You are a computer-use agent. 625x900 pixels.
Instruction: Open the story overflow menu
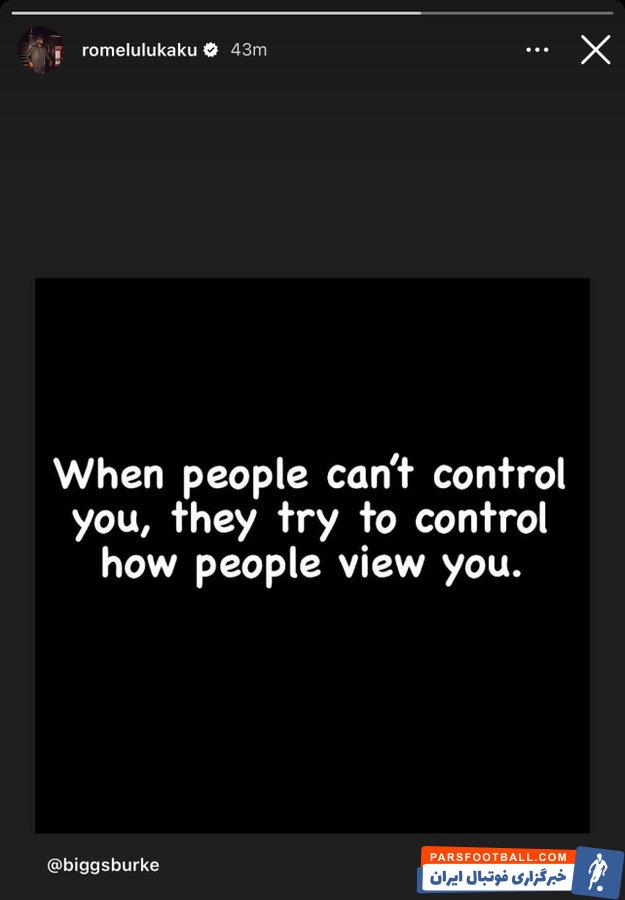537,50
